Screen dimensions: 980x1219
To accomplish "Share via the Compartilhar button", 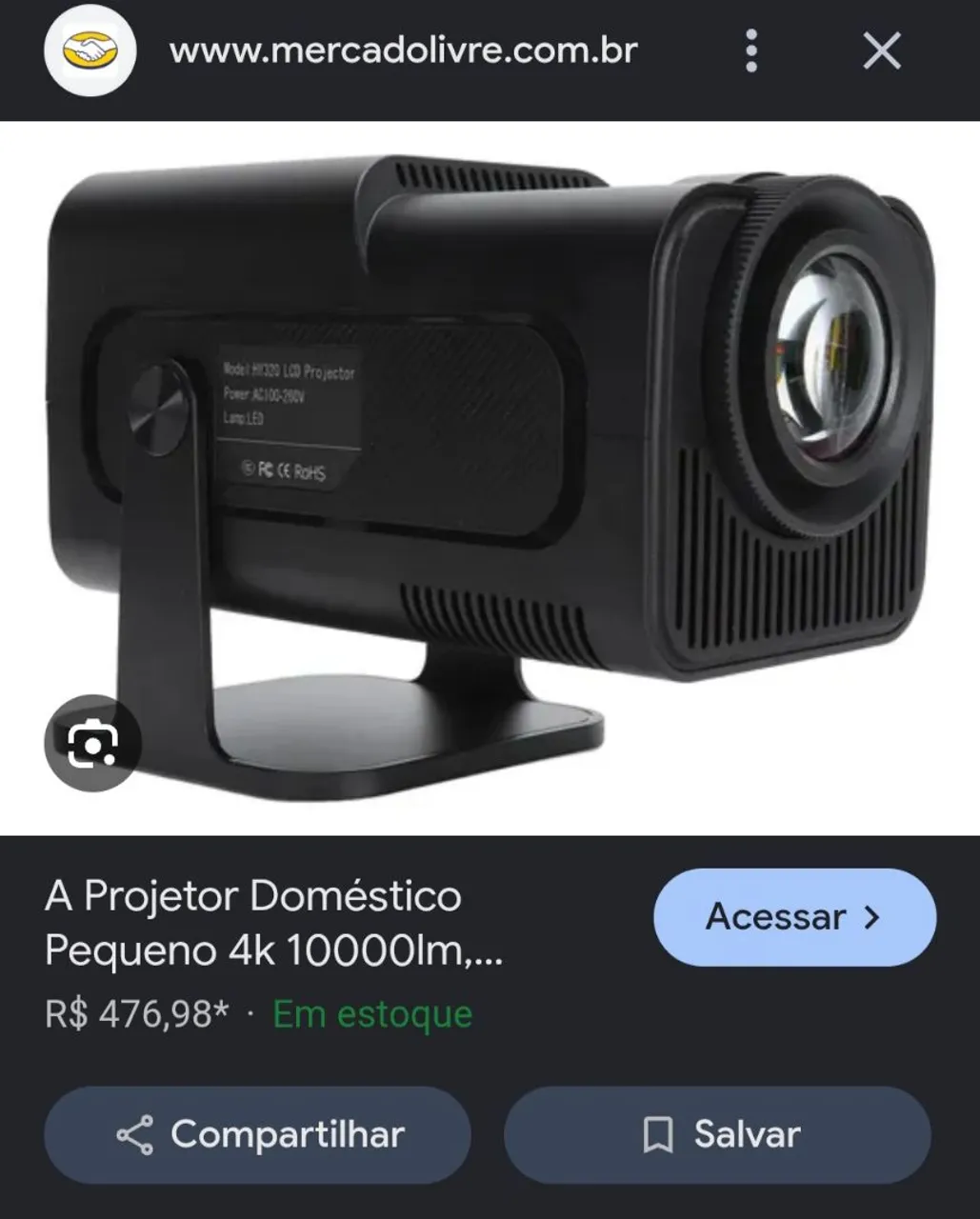I will pos(257,1135).
